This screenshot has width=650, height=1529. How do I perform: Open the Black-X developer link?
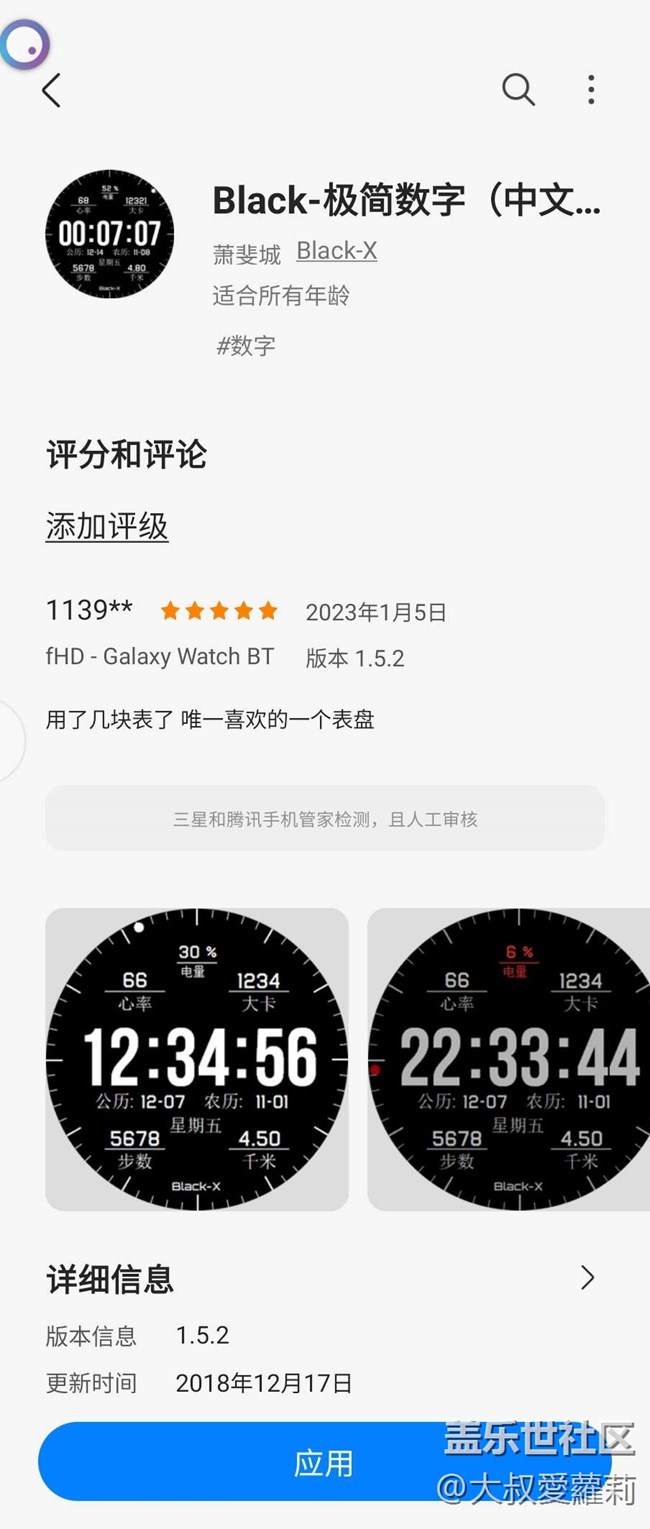[x=337, y=251]
